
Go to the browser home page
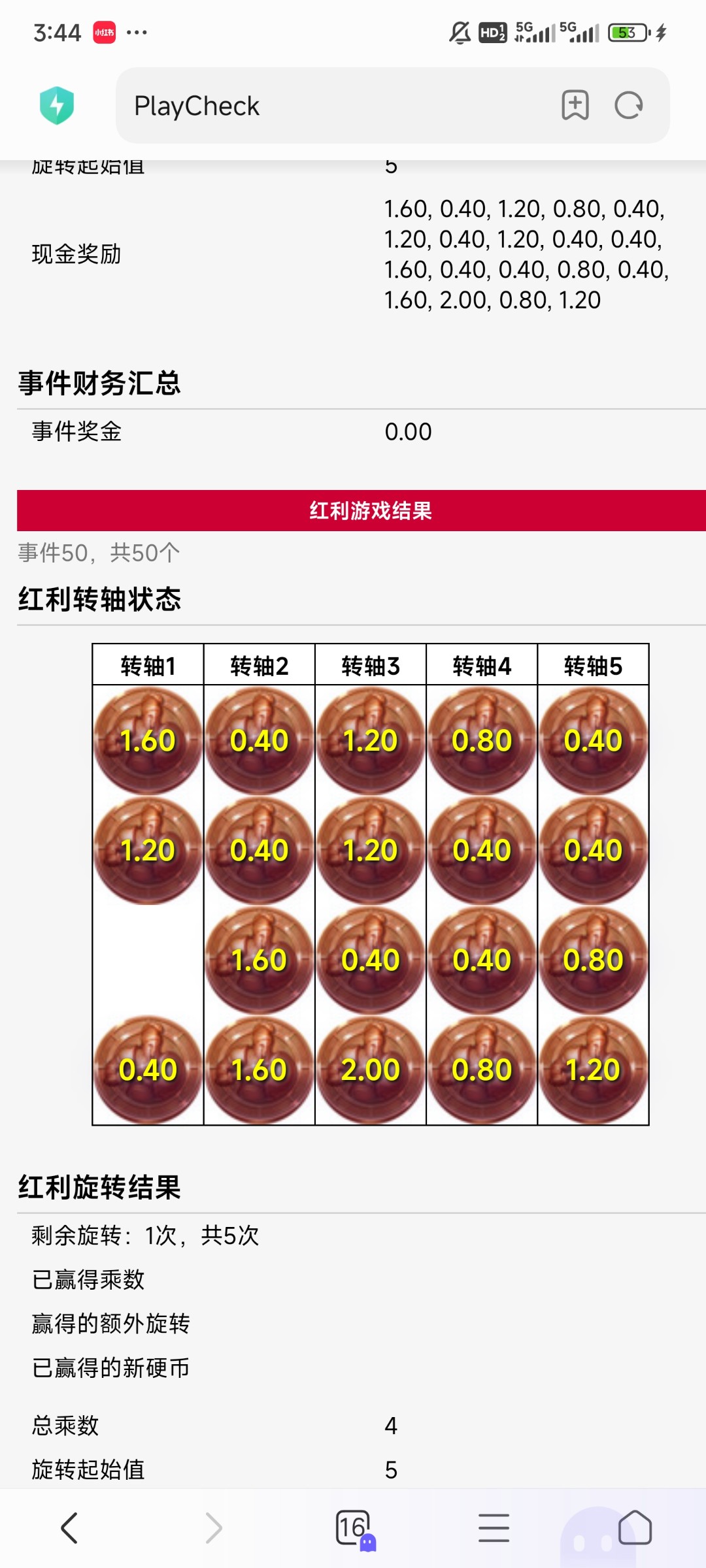pos(635,1528)
